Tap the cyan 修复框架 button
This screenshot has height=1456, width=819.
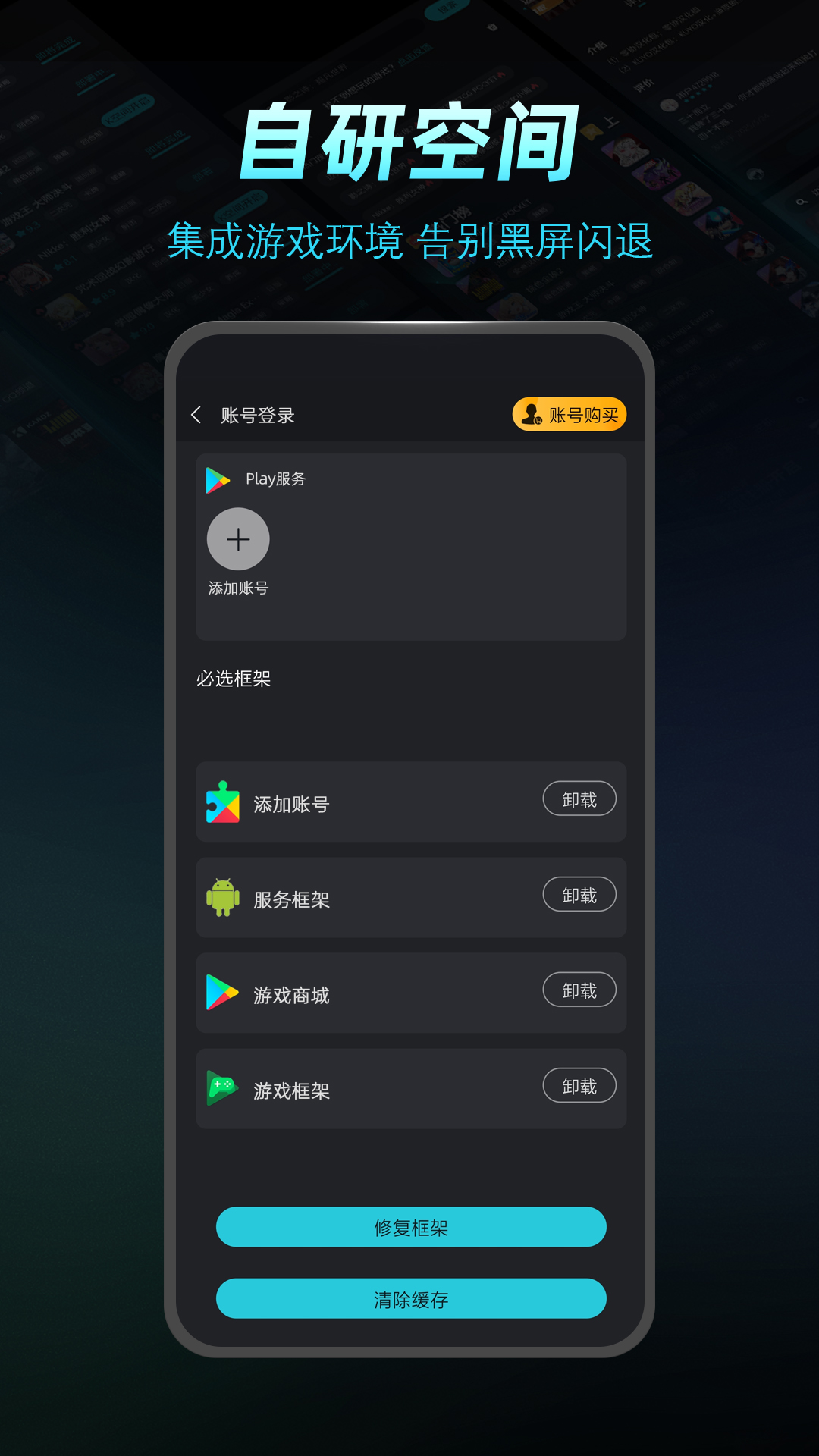tap(410, 1227)
